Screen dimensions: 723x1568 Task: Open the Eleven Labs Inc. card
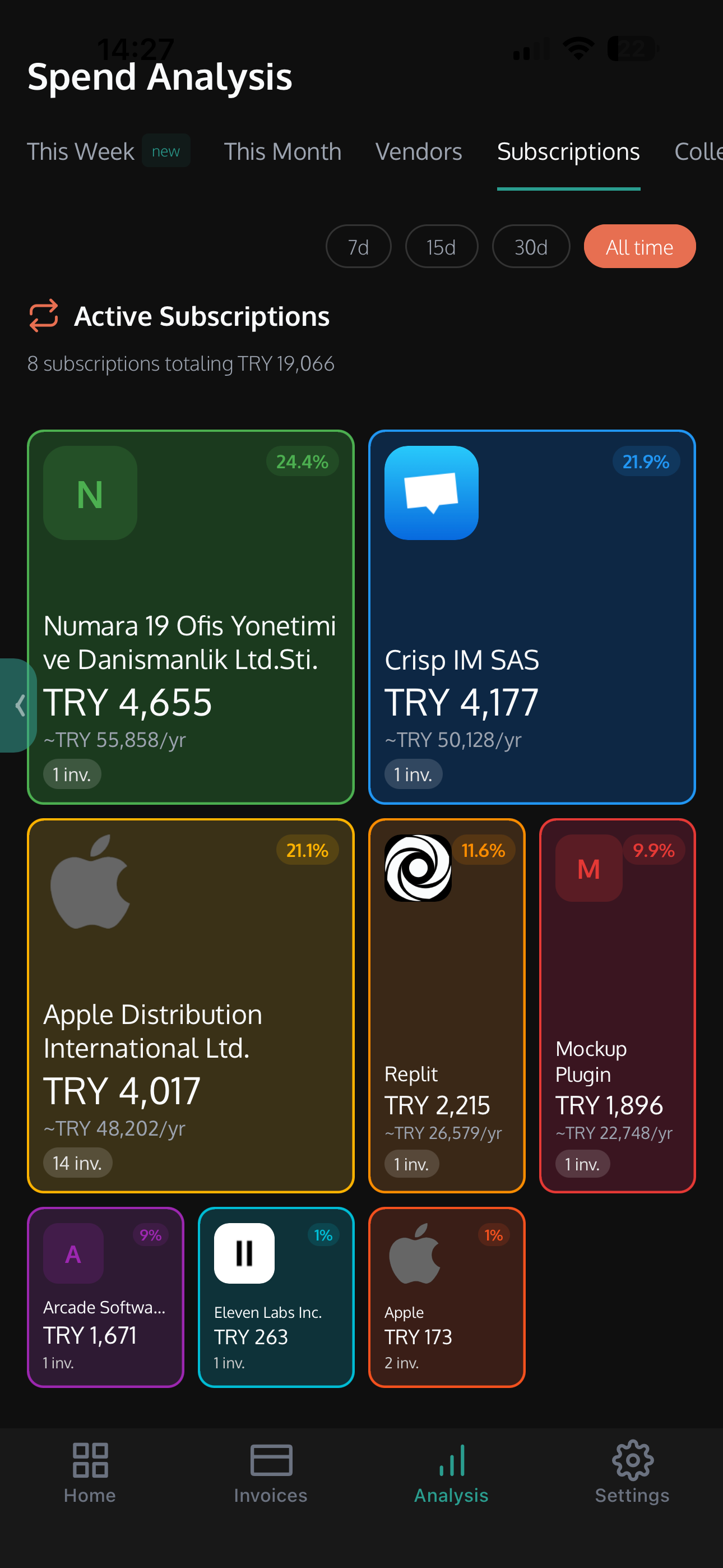pyautogui.click(x=276, y=1297)
